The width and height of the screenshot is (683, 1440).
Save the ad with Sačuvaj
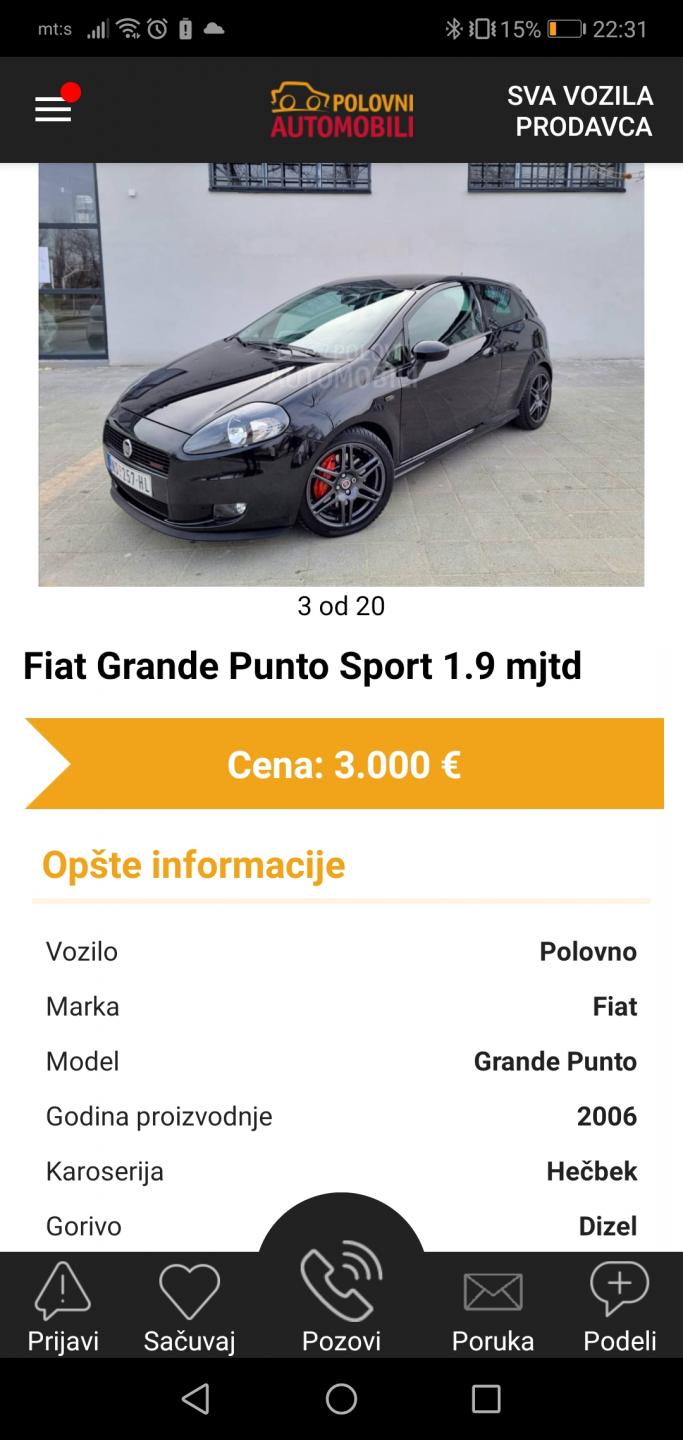189,1306
